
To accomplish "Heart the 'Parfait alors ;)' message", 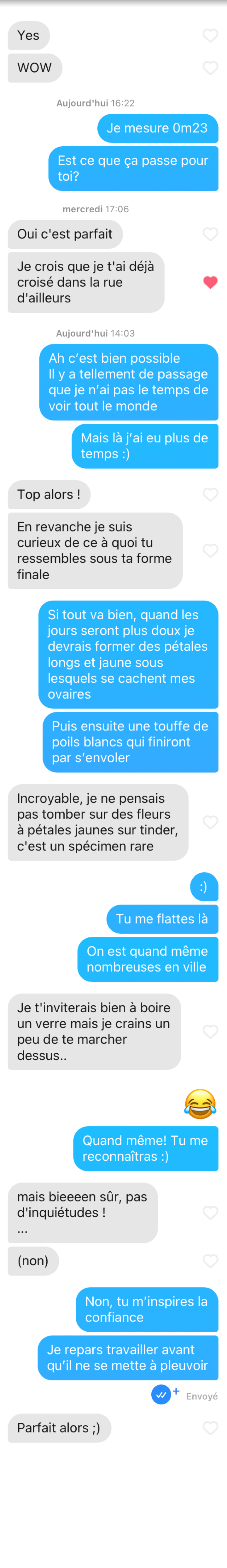I will point(210,1427).
